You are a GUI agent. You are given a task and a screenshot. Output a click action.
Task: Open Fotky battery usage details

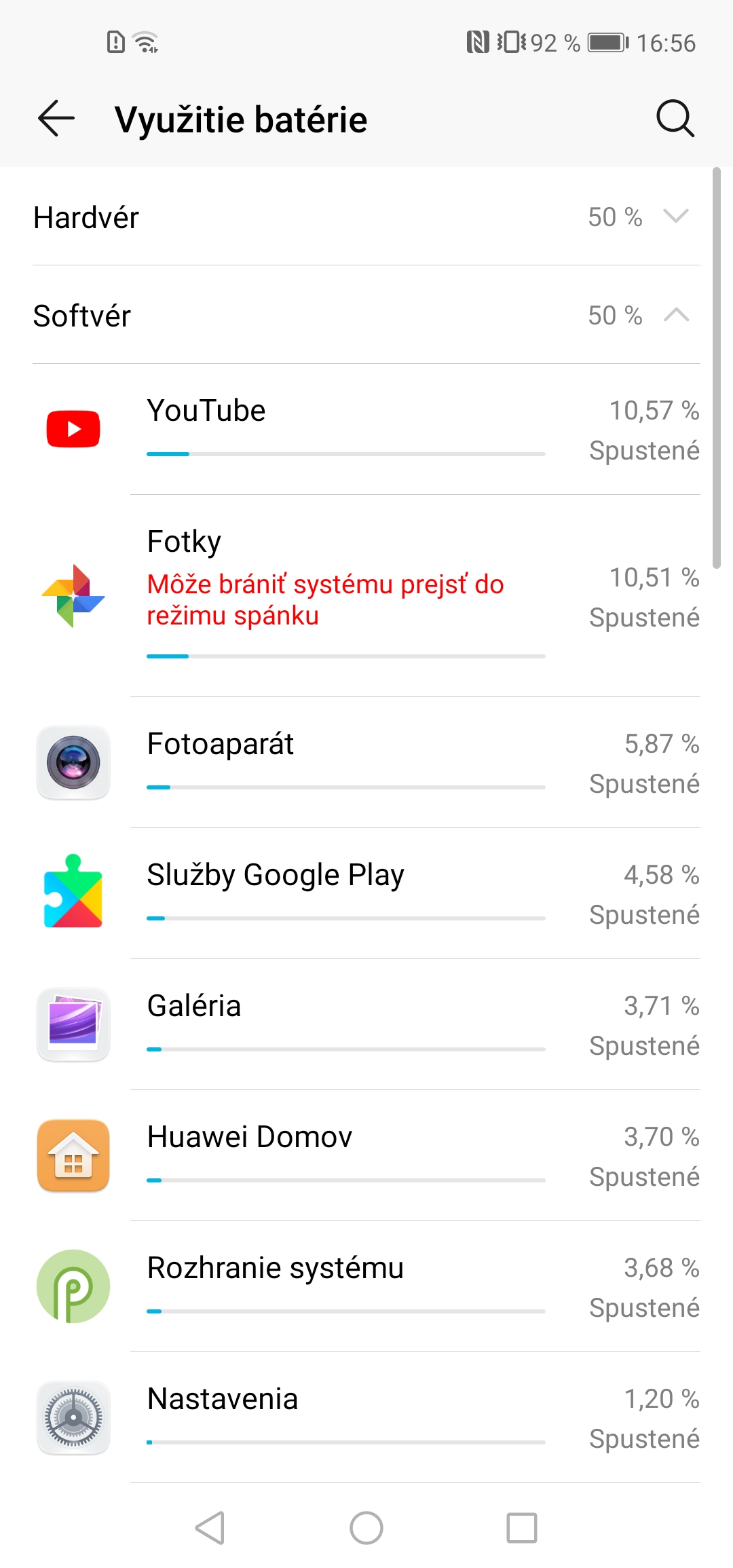[x=366, y=597]
